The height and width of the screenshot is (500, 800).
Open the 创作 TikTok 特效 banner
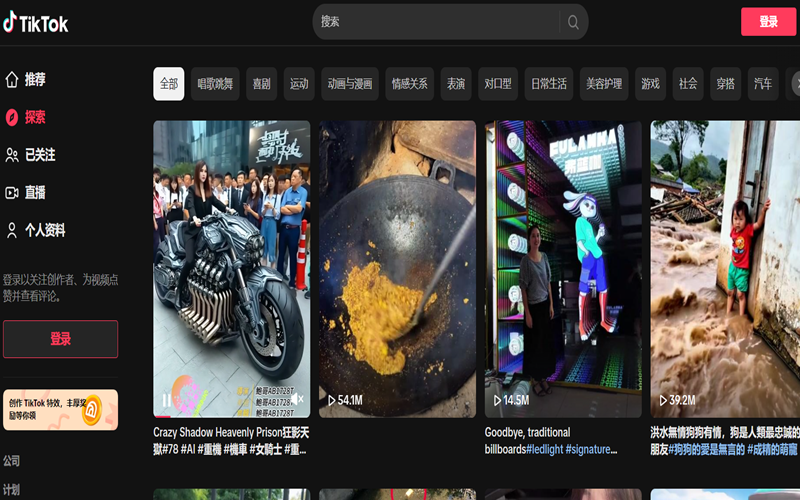click(60, 409)
